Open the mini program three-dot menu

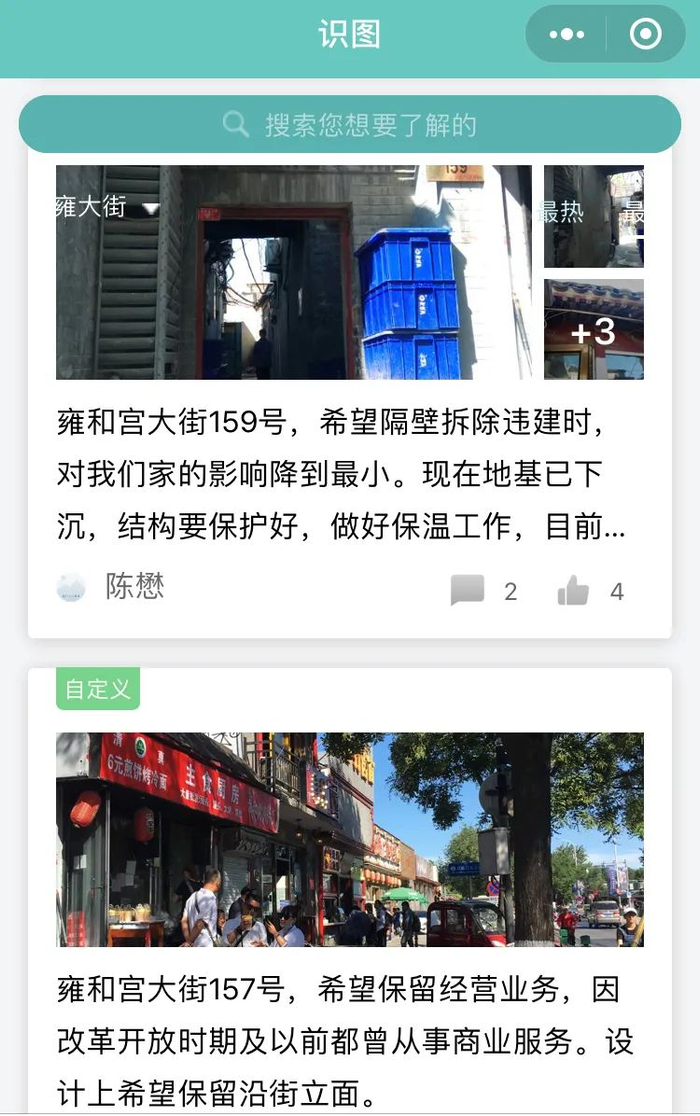click(x=566, y=34)
